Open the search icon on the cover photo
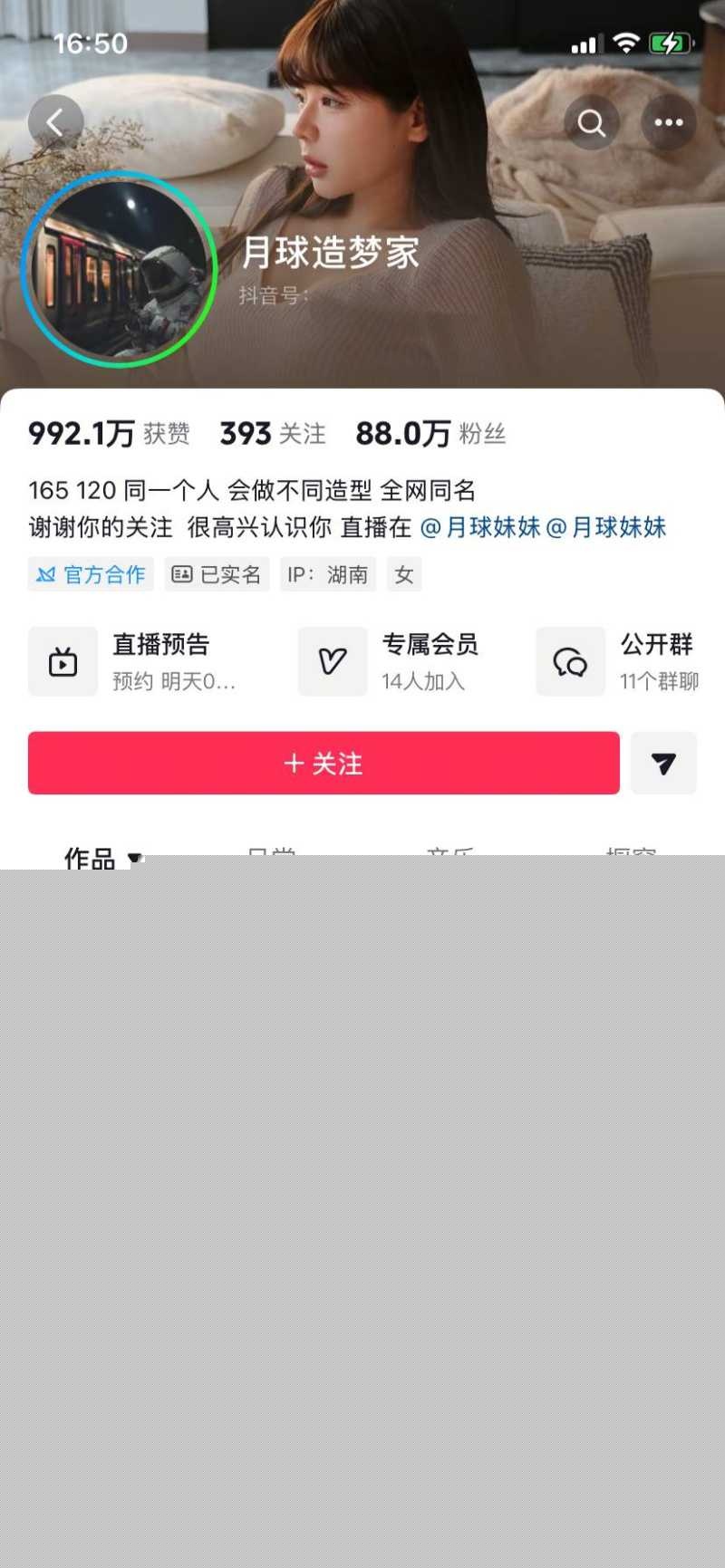 [x=592, y=121]
